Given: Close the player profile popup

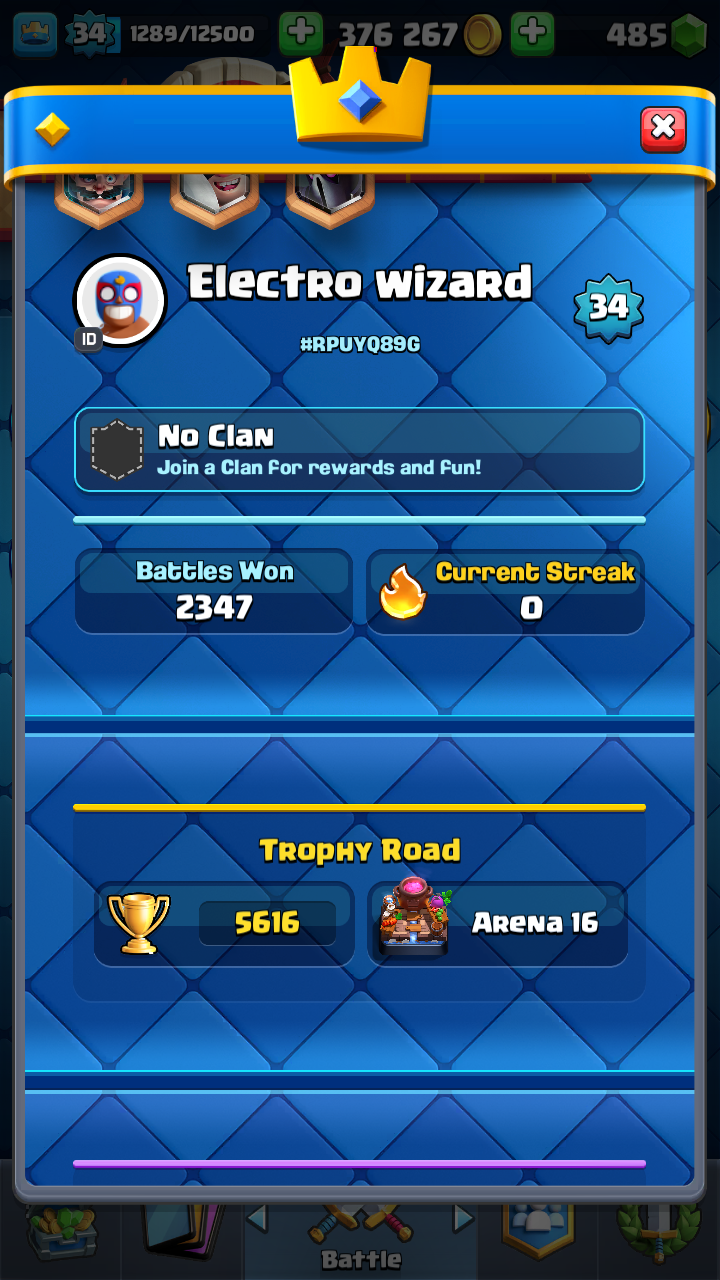Looking at the screenshot, I should tap(662, 129).
